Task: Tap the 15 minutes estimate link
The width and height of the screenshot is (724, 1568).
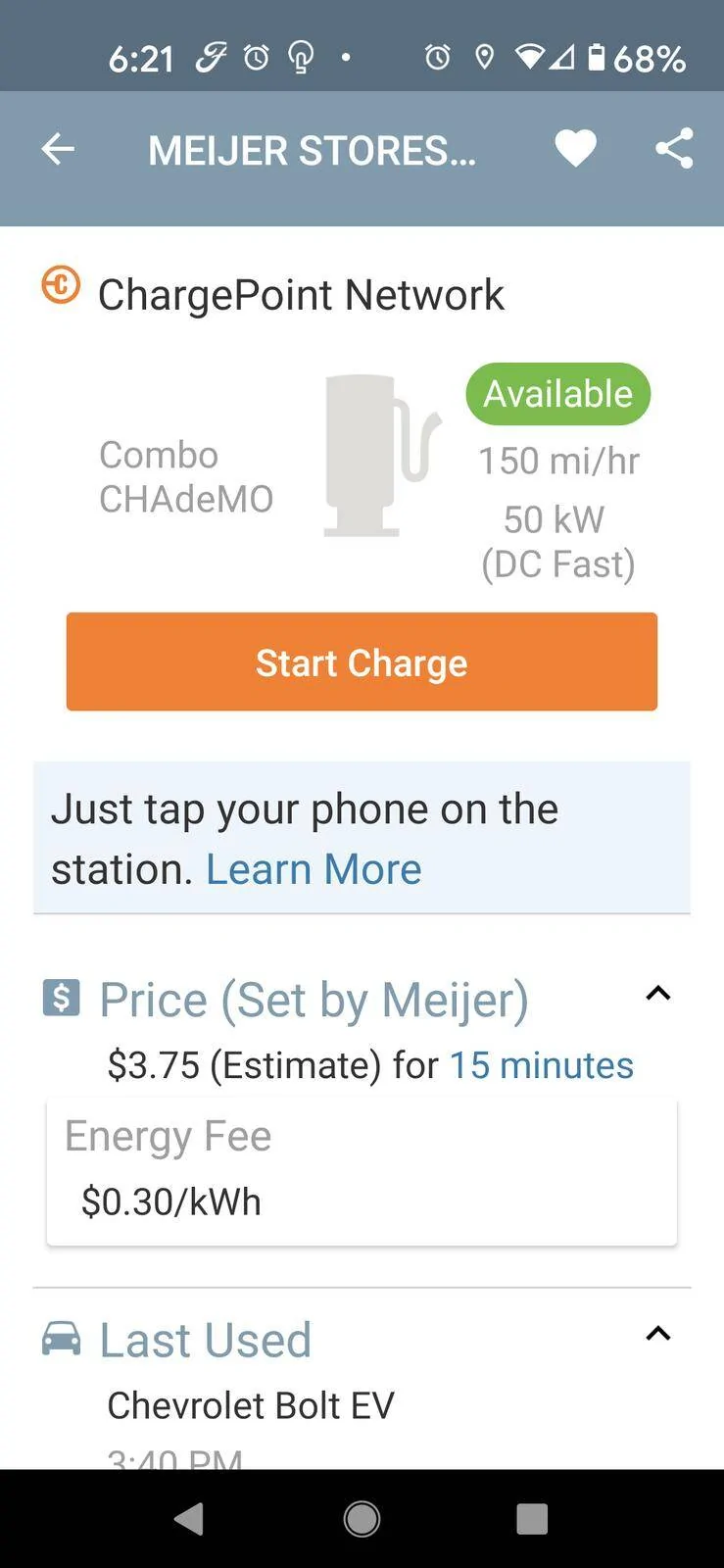Action: [x=540, y=1064]
